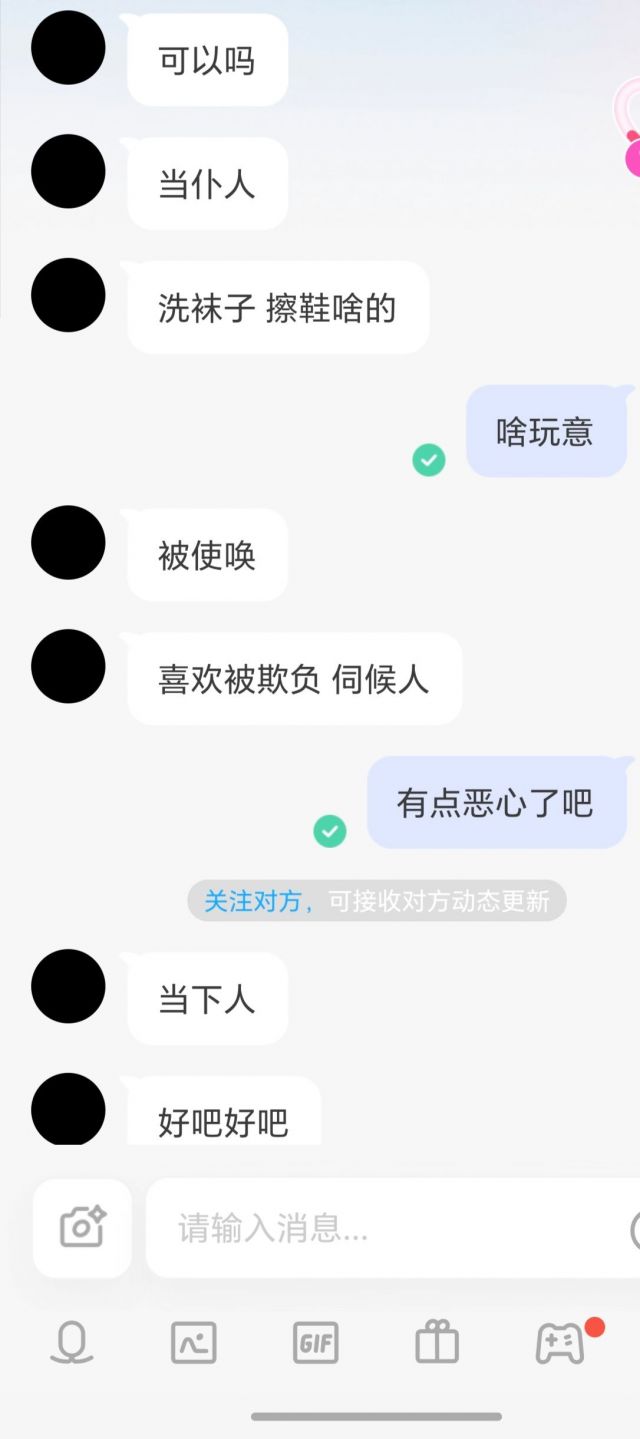Open the image gallery picker
This screenshot has height=1439, width=640.
(x=194, y=1342)
